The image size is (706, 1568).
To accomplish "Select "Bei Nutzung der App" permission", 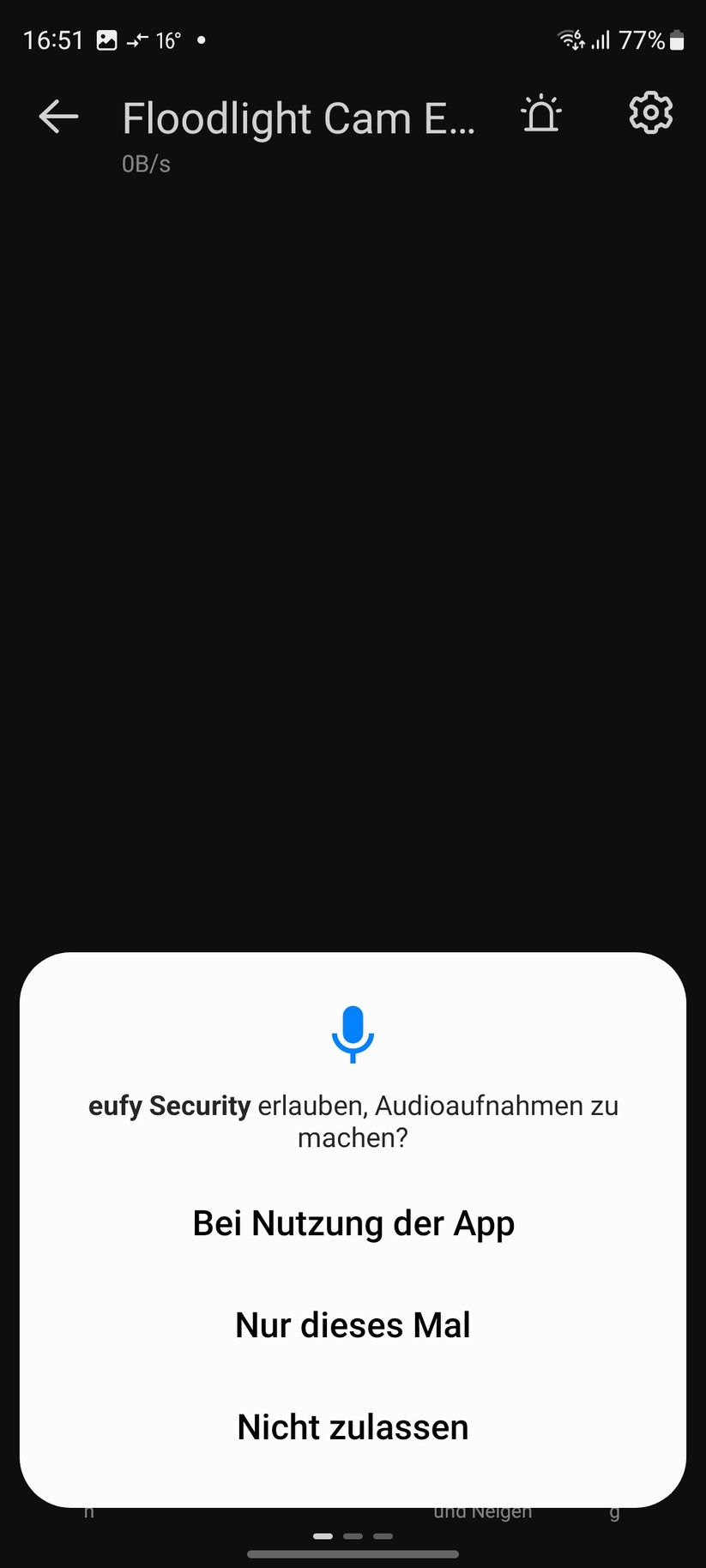I will tap(353, 1223).
